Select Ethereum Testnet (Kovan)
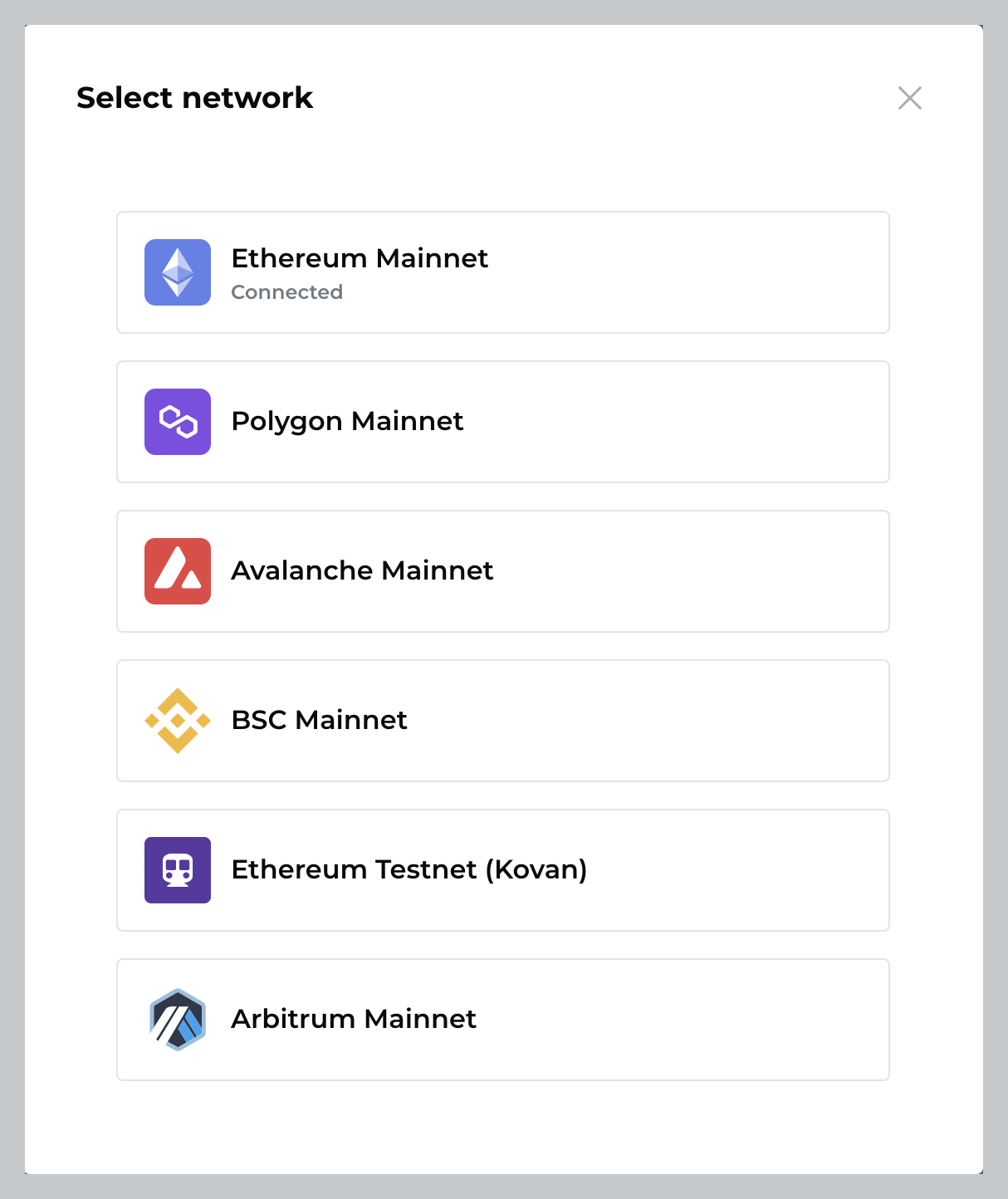 [x=503, y=870]
